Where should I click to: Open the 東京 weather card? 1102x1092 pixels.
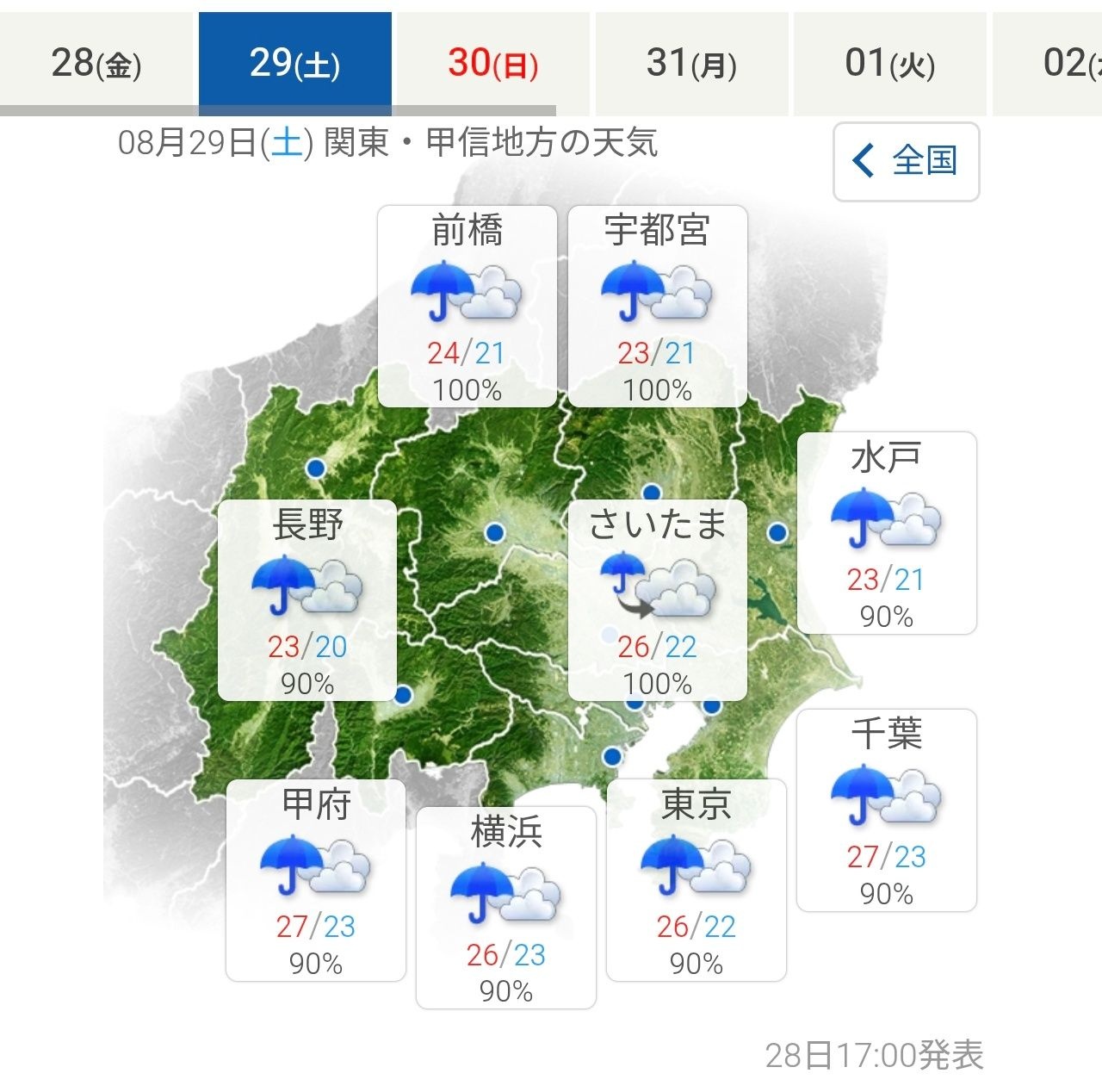click(x=696, y=880)
